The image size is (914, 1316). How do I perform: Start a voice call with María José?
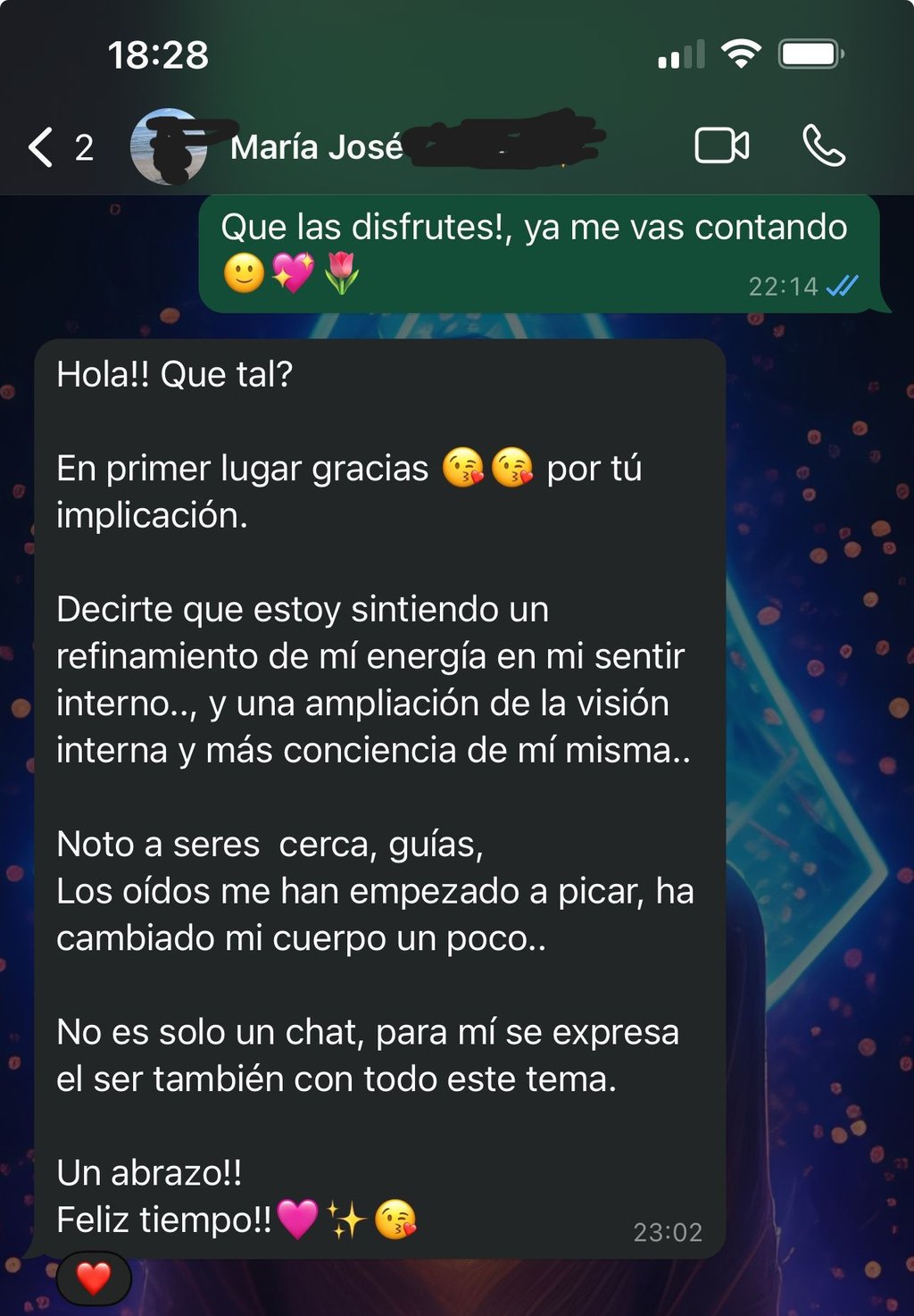[x=823, y=146]
